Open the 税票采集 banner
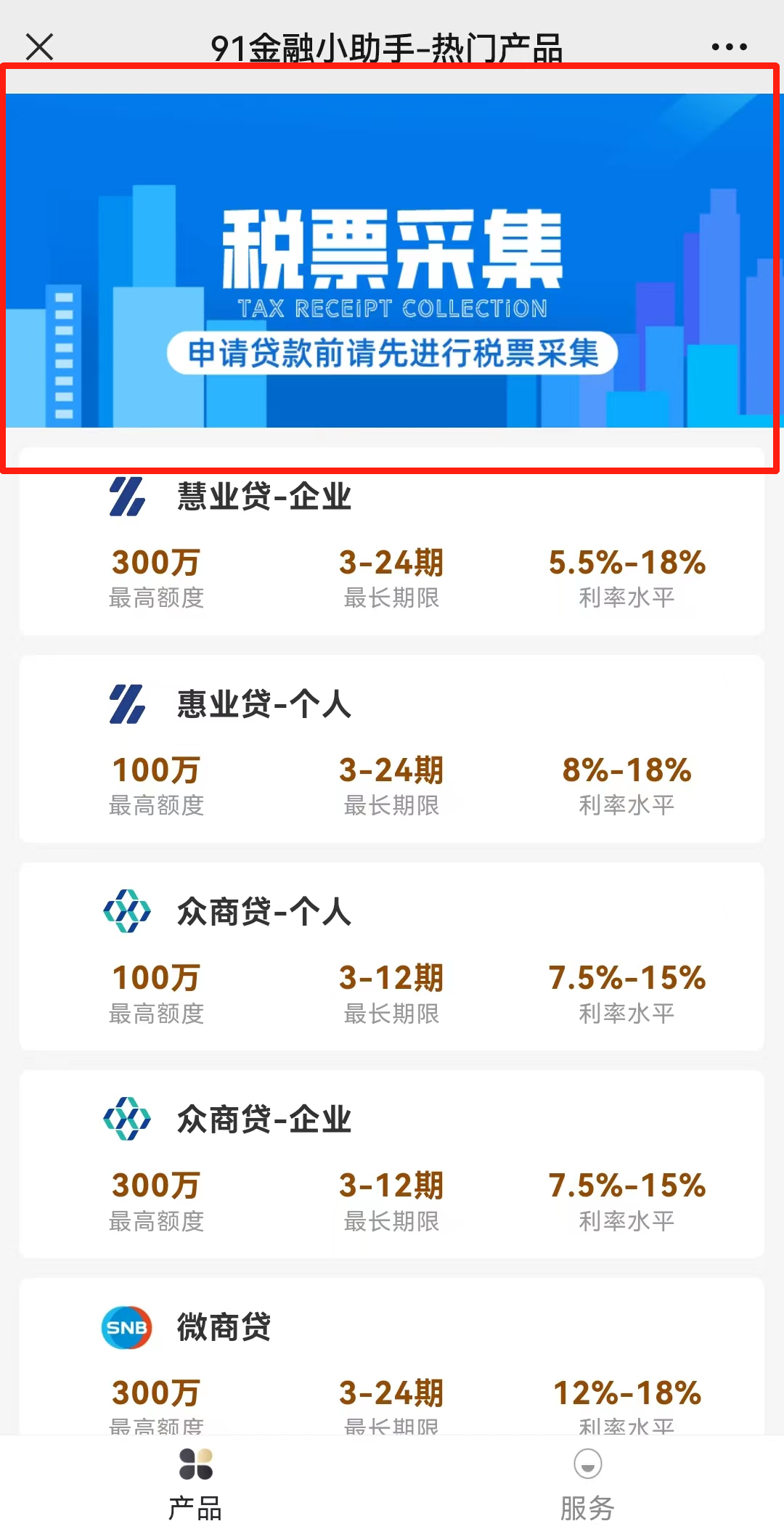 pos(392,260)
